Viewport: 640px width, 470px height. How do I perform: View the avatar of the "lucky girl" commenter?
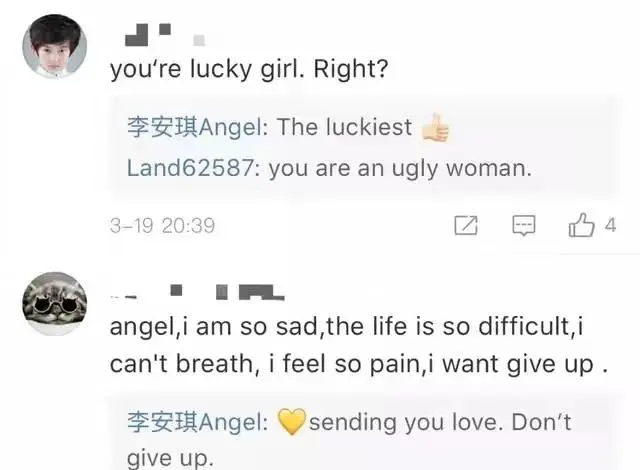click(54, 48)
